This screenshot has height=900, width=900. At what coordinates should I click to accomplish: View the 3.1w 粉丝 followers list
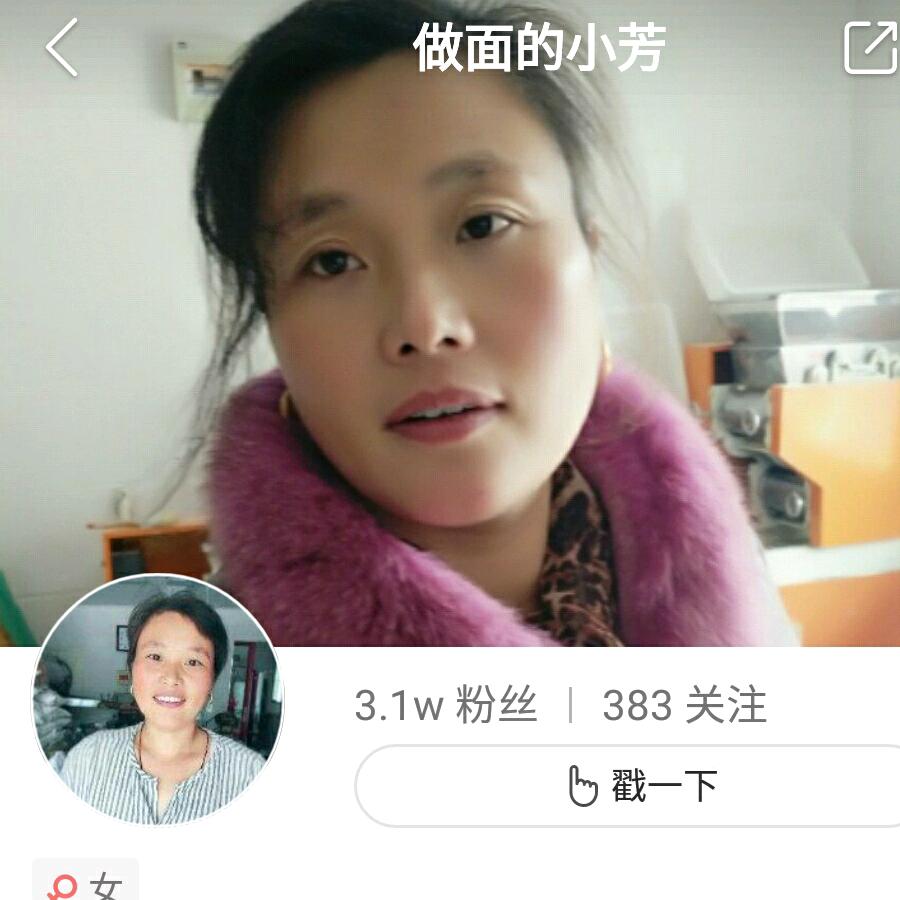446,706
